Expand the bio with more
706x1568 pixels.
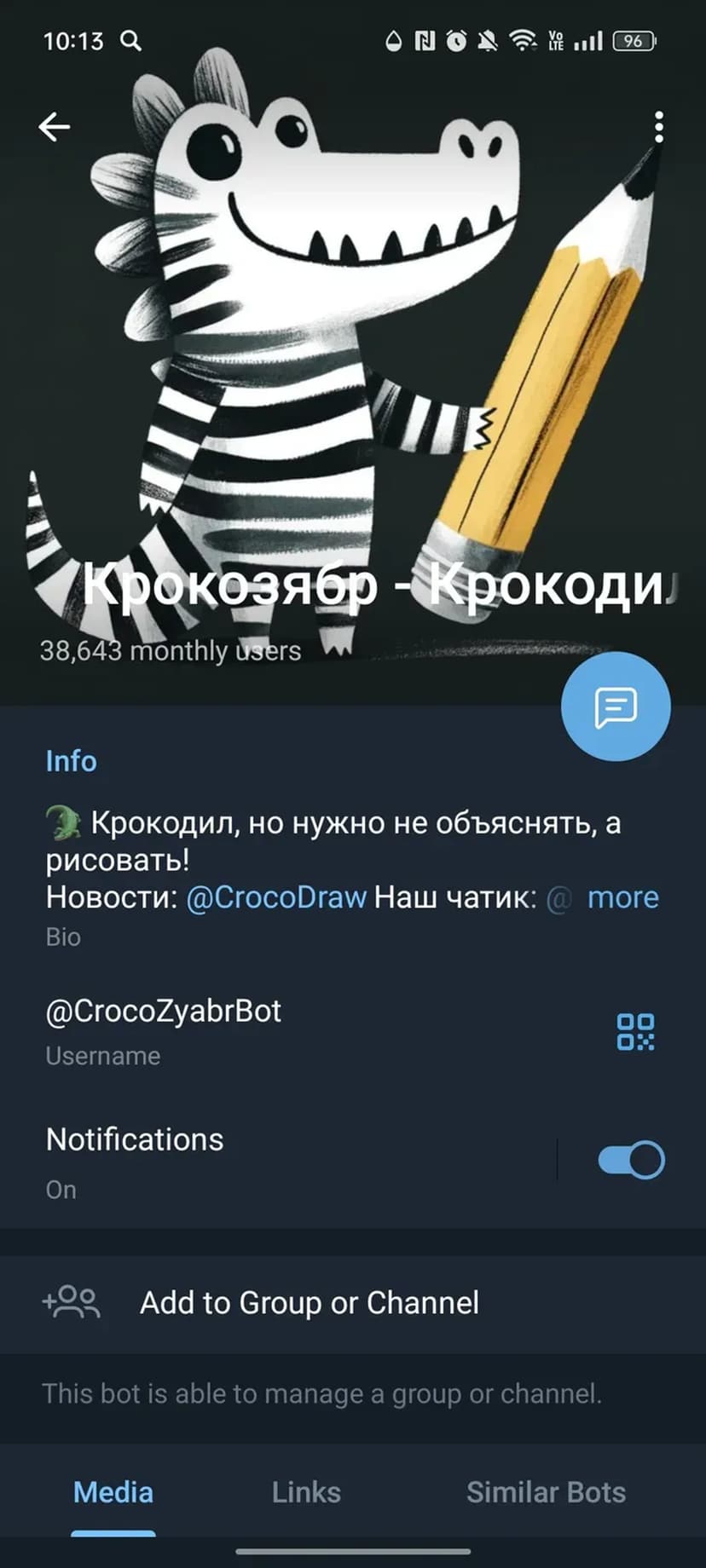coord(622,897)
